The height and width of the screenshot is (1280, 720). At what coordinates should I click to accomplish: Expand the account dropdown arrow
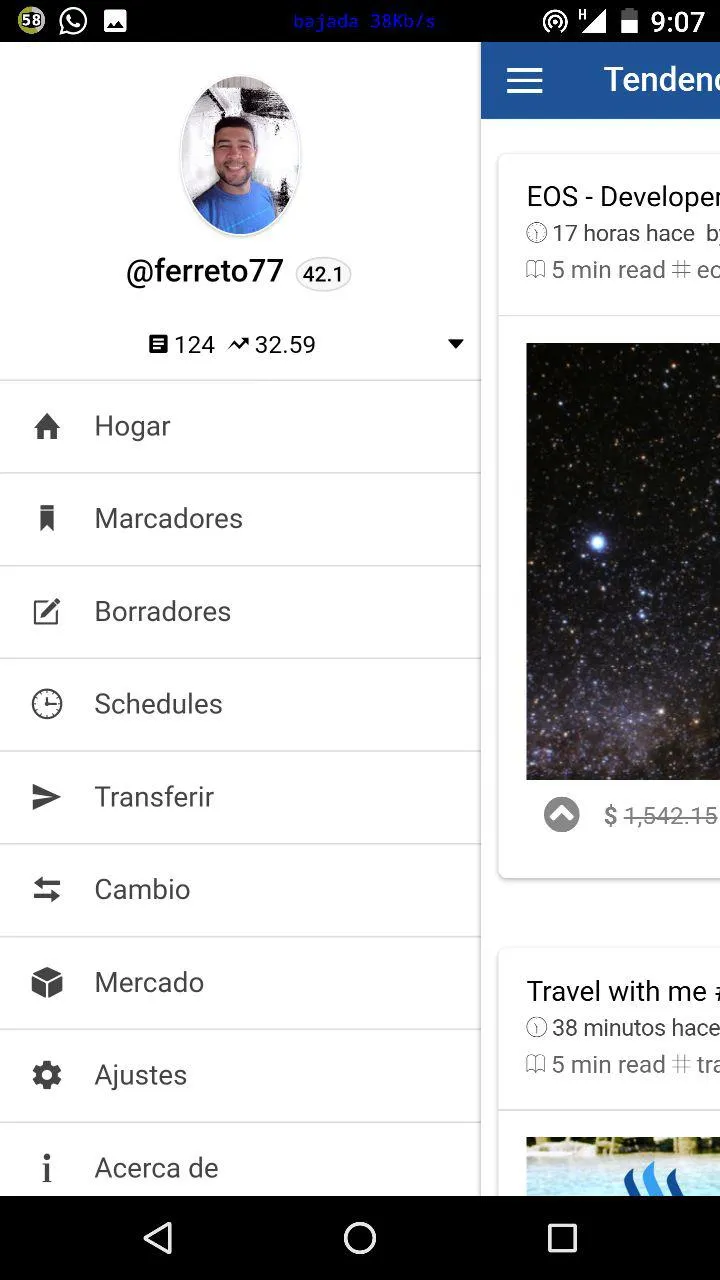click(455, 344)
